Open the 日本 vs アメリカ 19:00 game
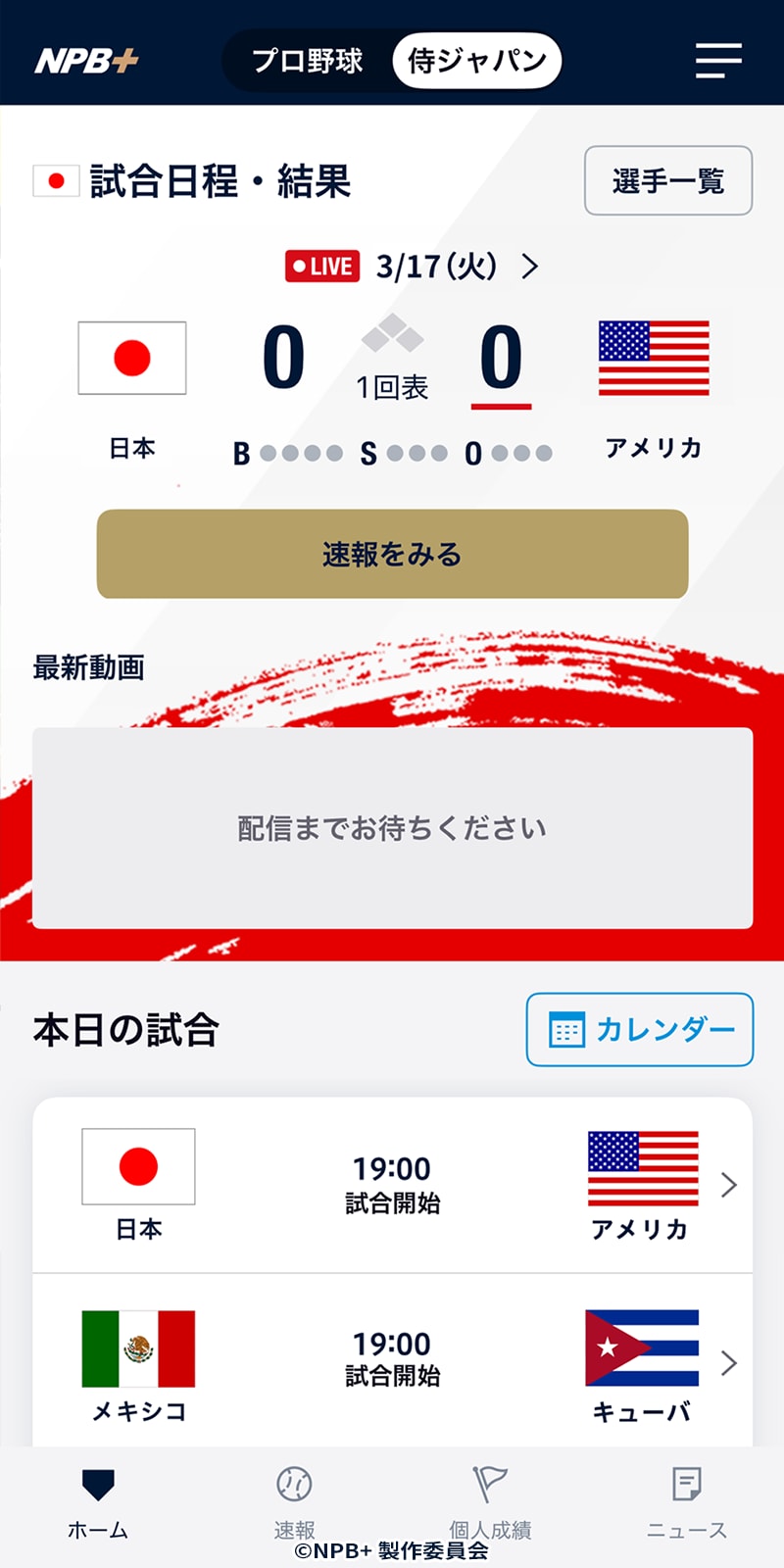 click(x=392, y=1185)
